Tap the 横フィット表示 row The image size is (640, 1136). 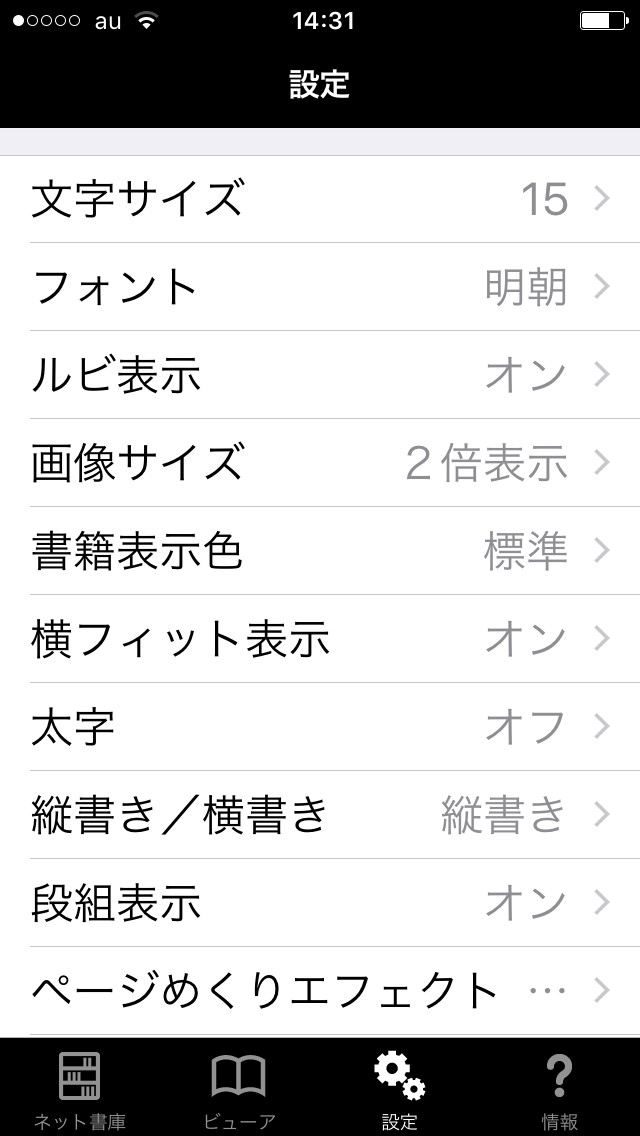tap(320, 639)
